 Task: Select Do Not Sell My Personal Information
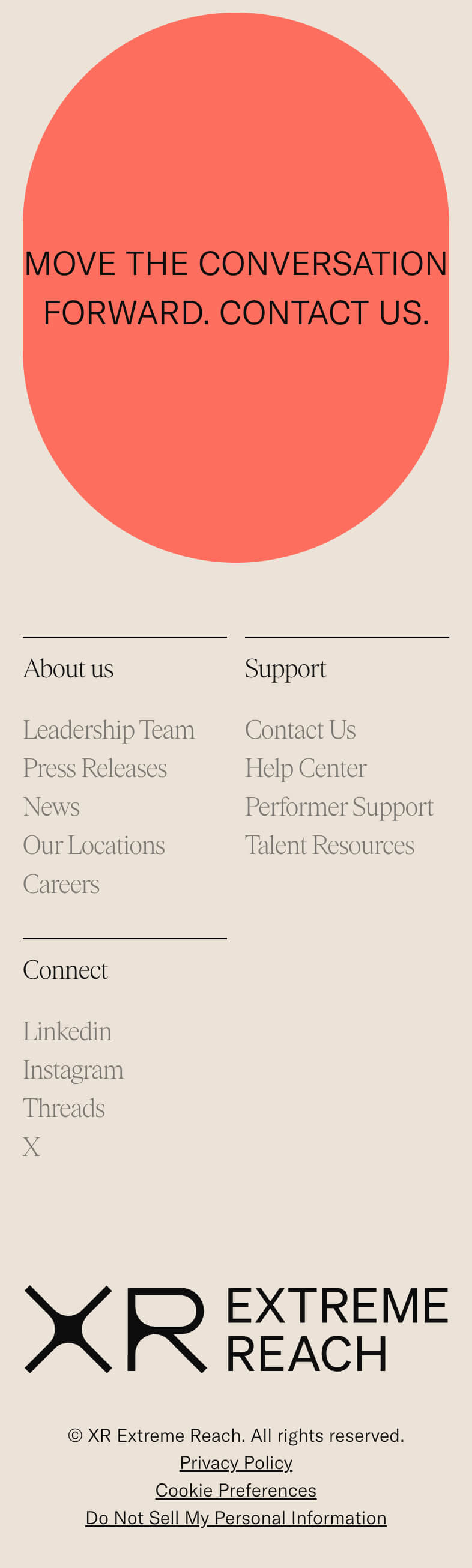235,1518
